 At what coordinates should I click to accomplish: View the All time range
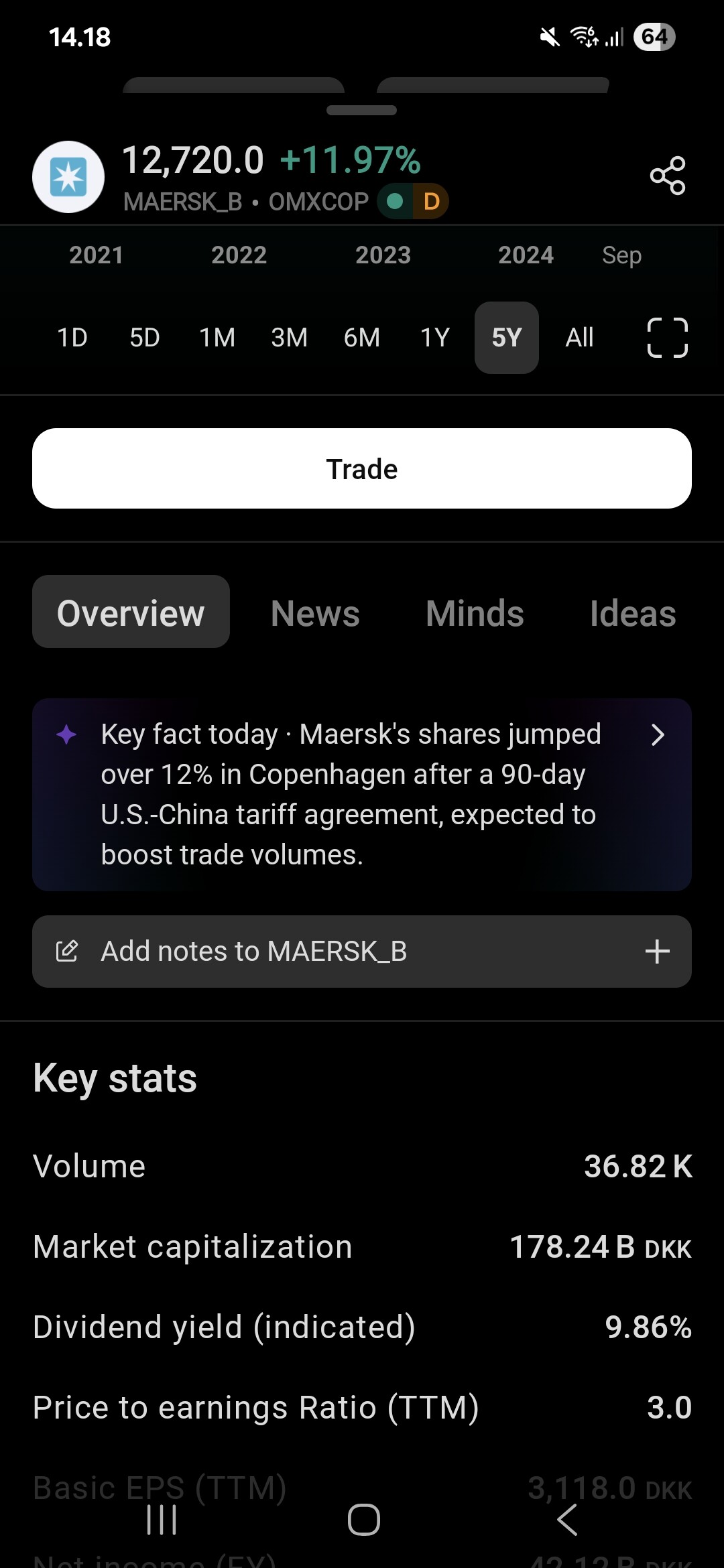coord(579,338)
